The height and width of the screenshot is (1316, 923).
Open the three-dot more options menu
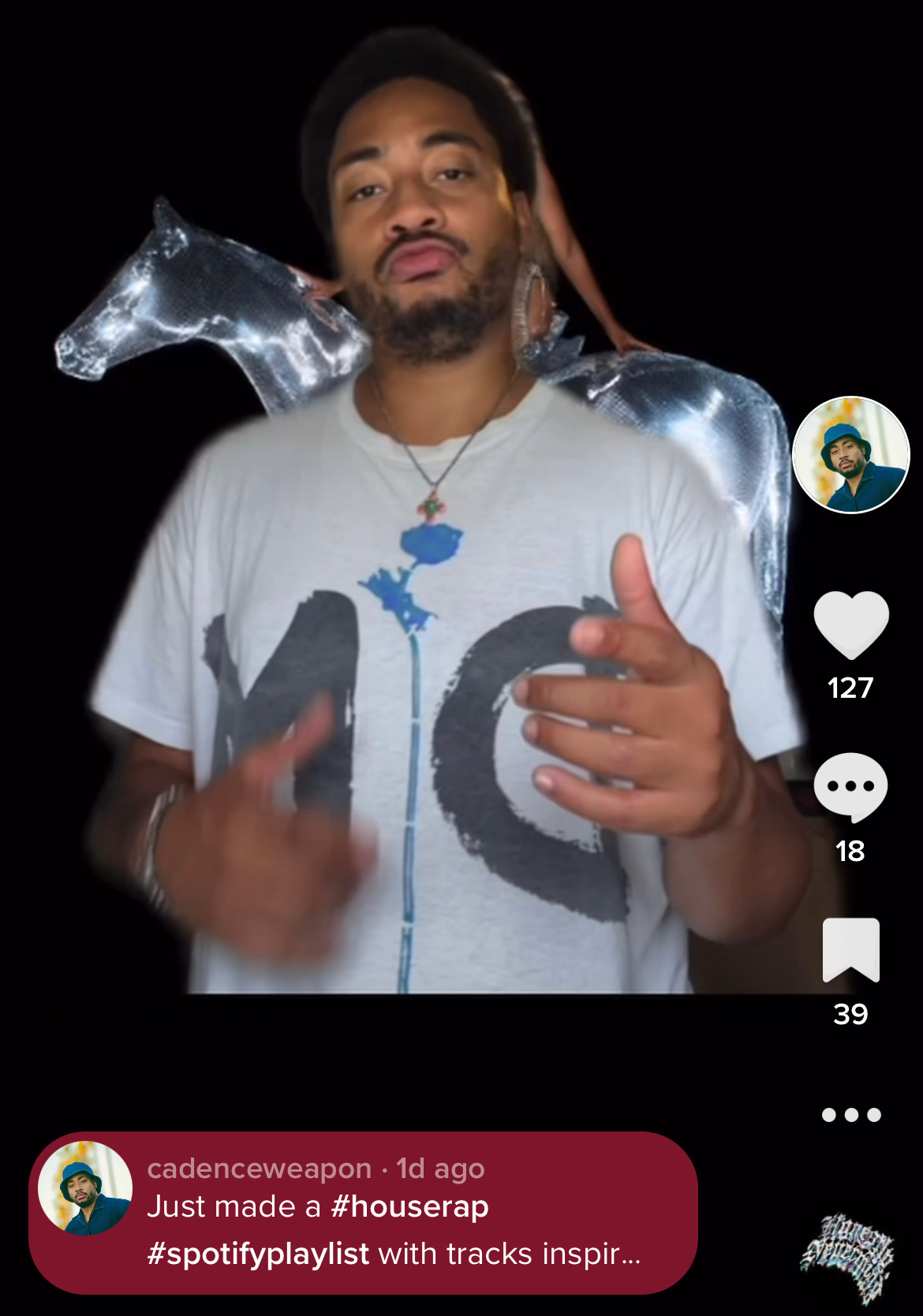point(850,1114)
